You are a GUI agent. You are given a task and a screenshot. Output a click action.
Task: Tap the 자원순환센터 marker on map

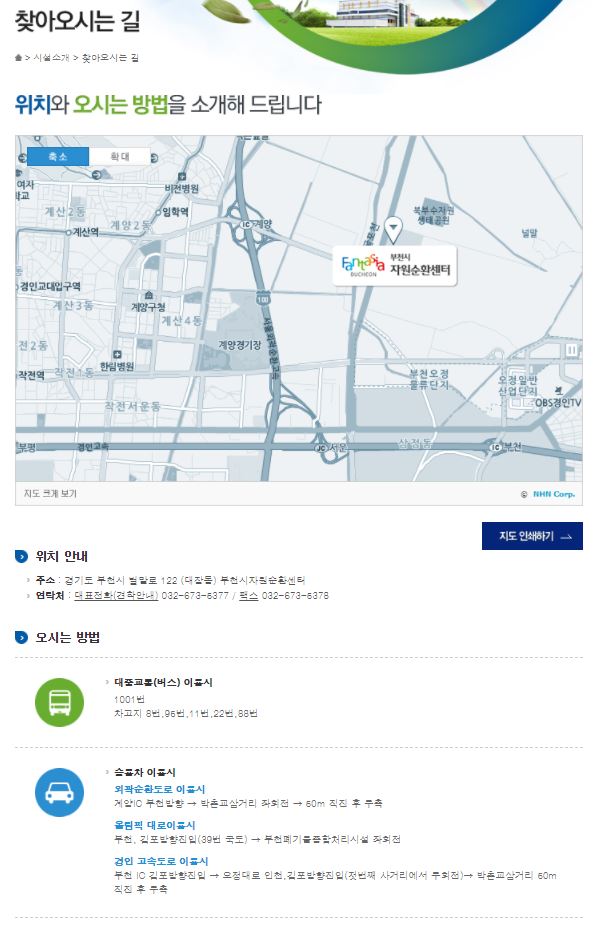pos(393,231)
